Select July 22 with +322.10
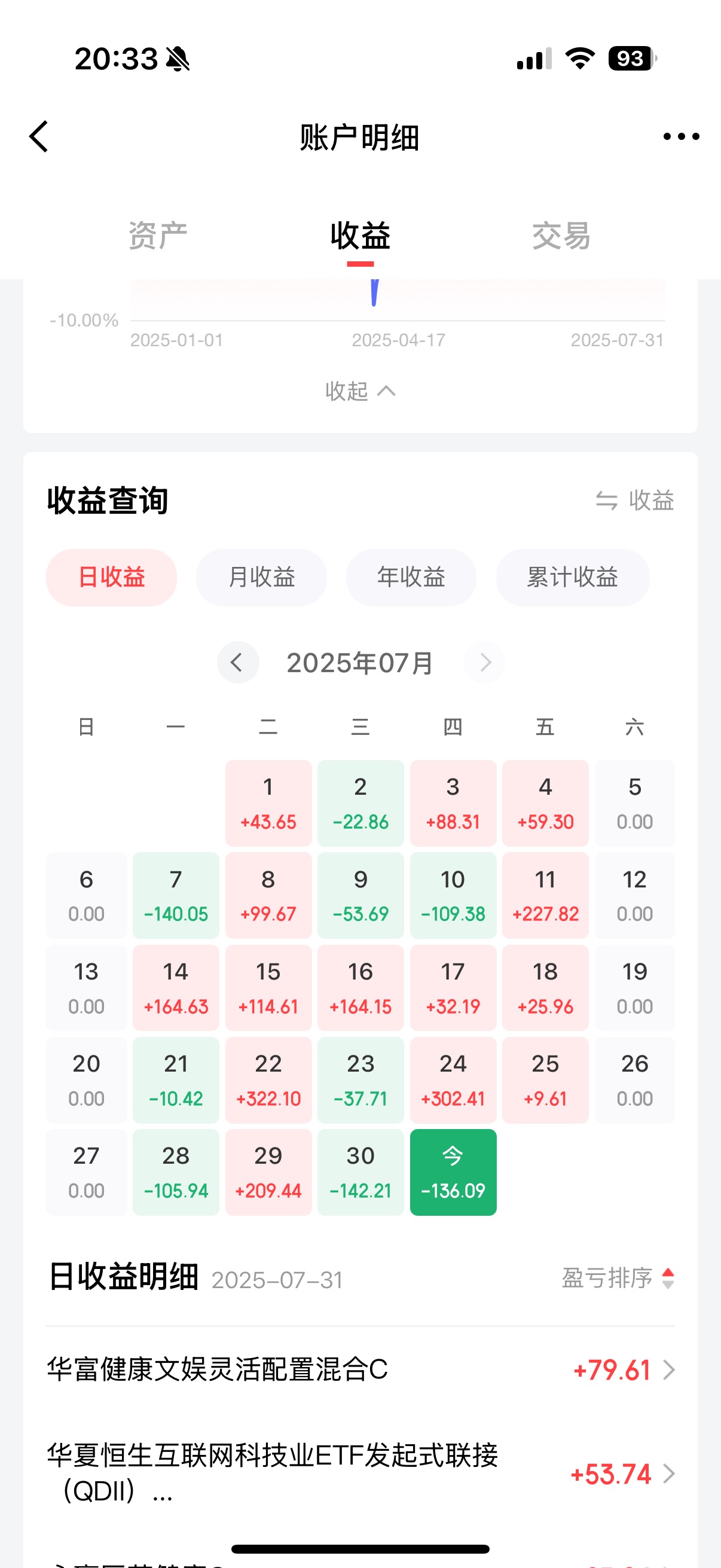 268,1080
